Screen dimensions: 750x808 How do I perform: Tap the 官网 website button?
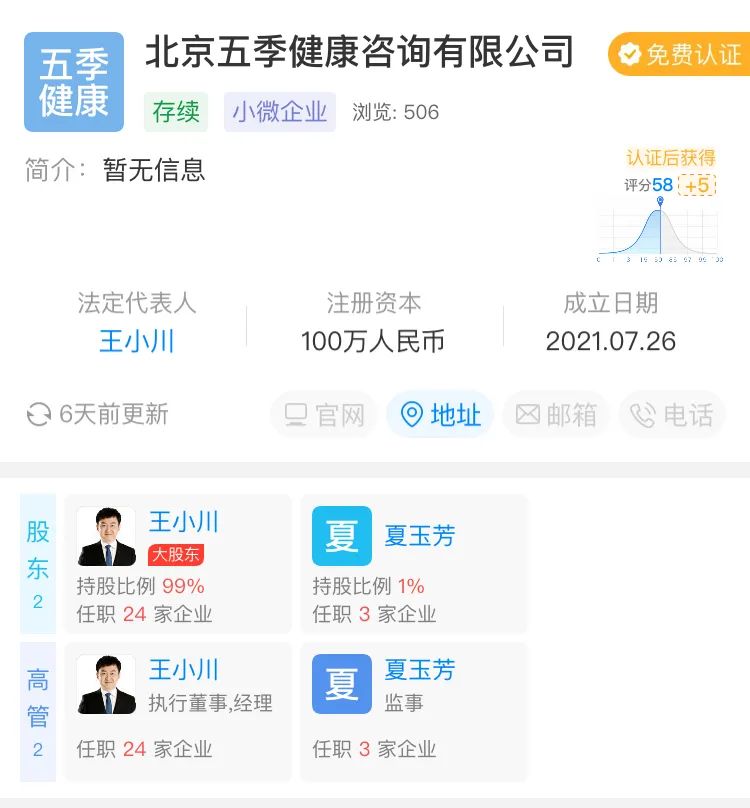pos(325,415)
